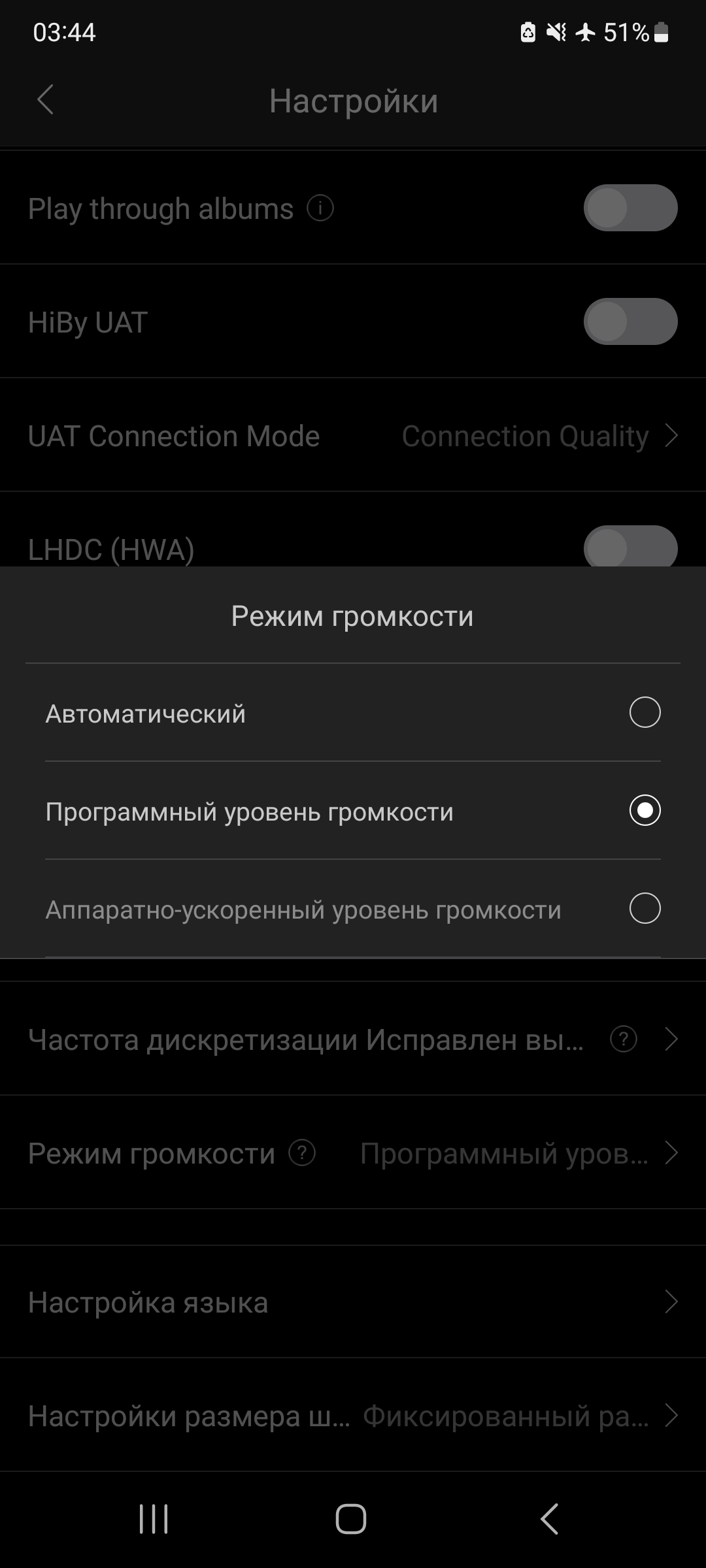This screenshot has height=1568, width=706.
Task: Select the Автоматический volume mode
Action: [353, 713]
